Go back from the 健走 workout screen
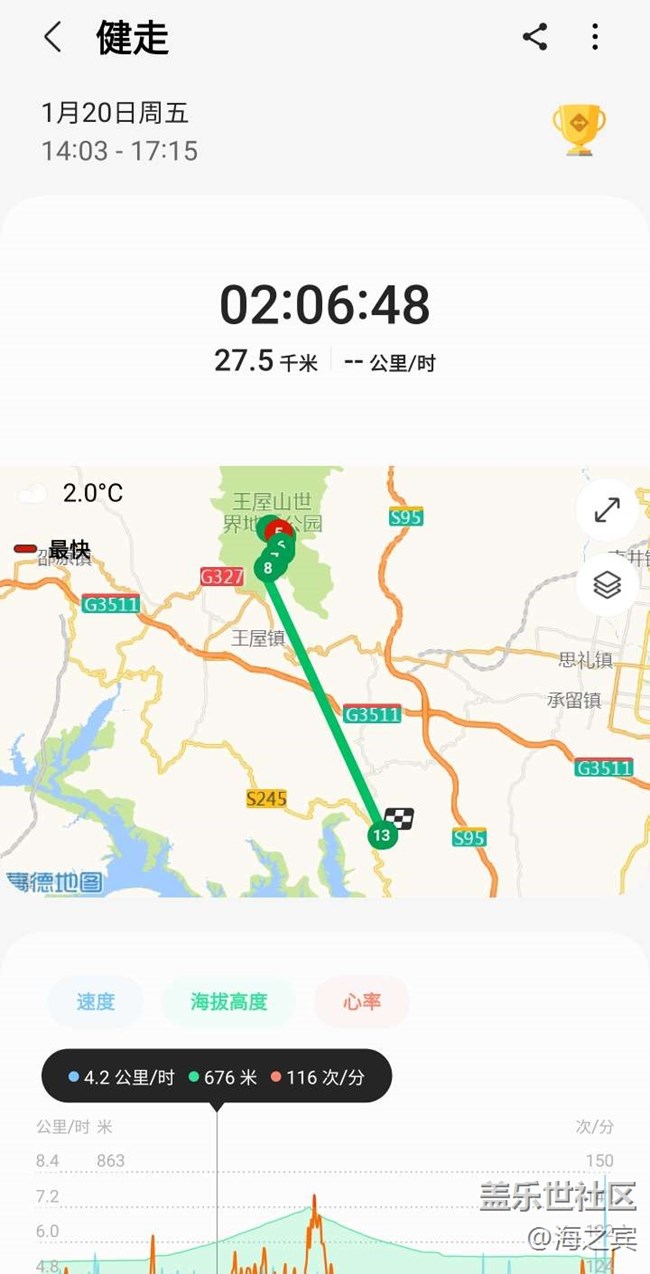 tap(52, 38)
